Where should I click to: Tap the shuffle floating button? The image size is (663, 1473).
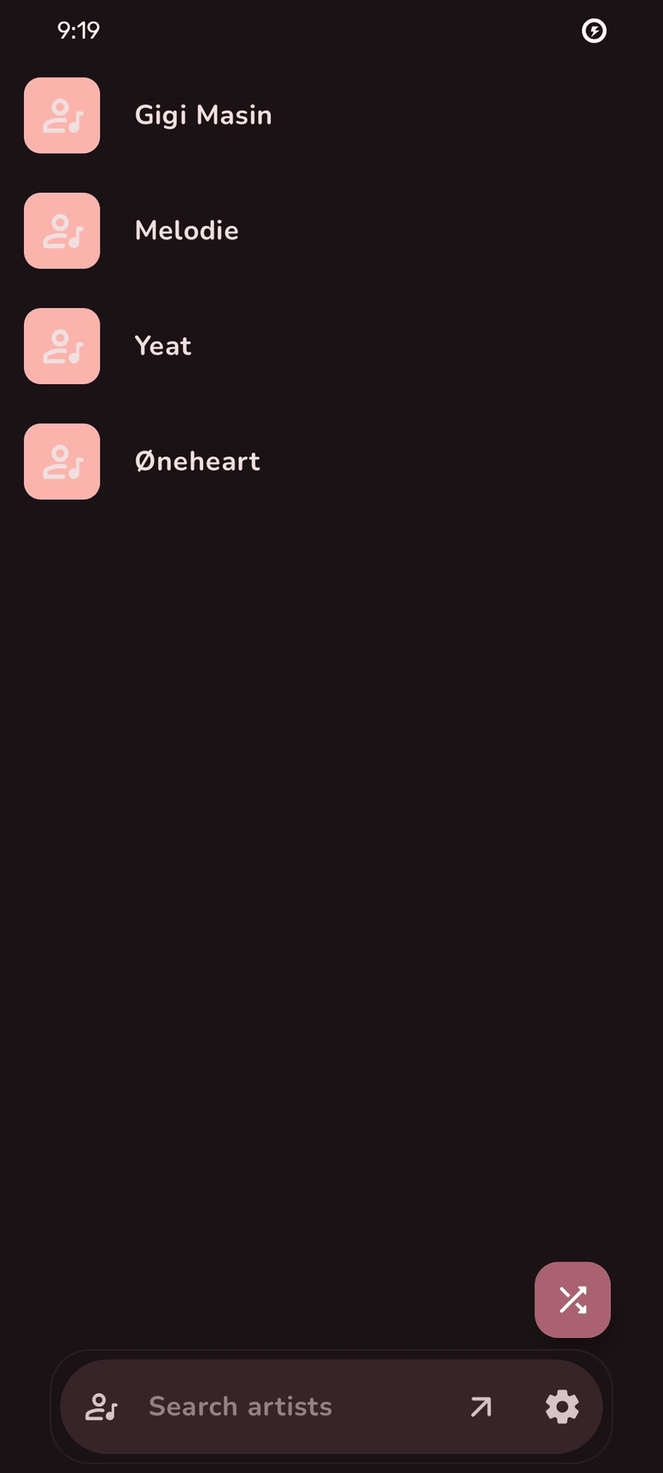[572, 1299]
